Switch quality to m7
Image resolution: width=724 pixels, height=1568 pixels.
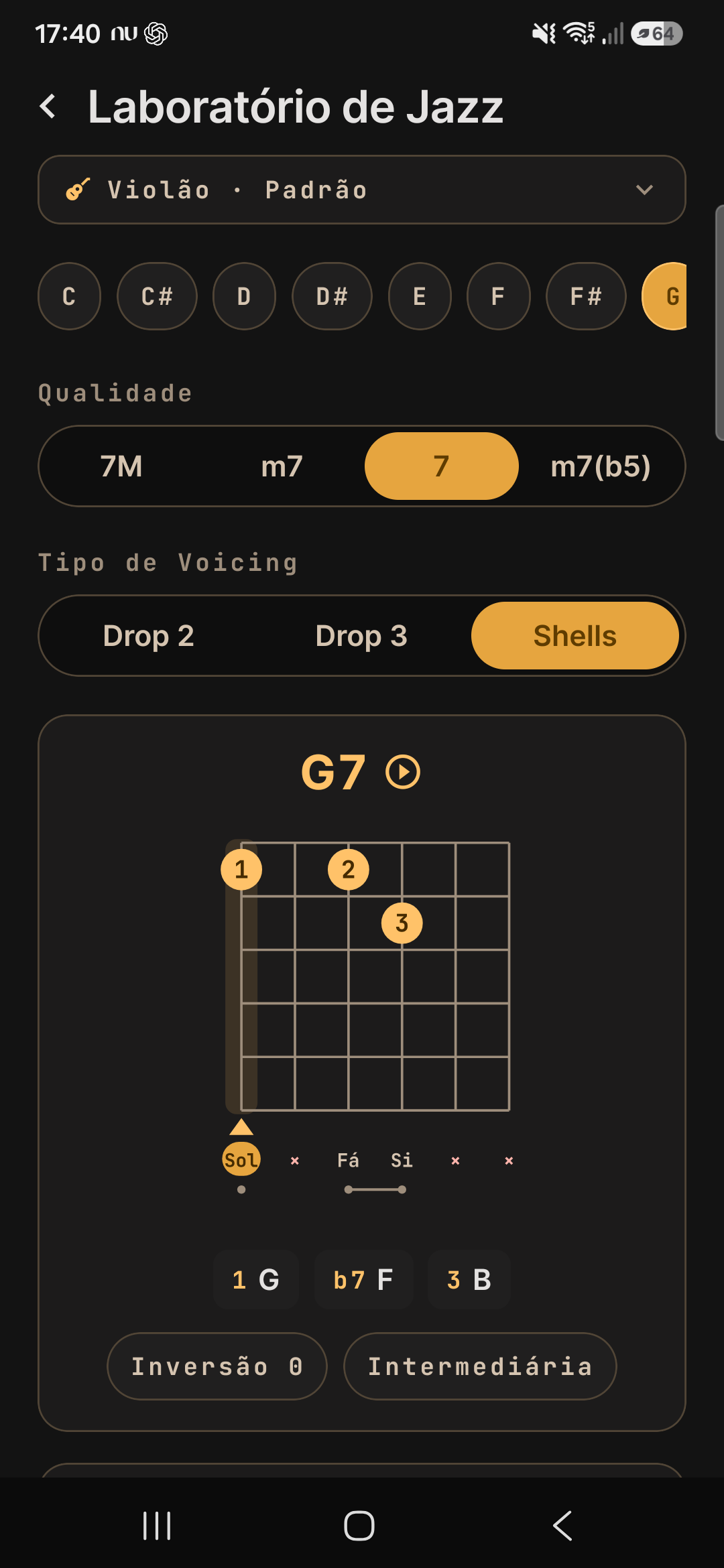pos(282,466)
